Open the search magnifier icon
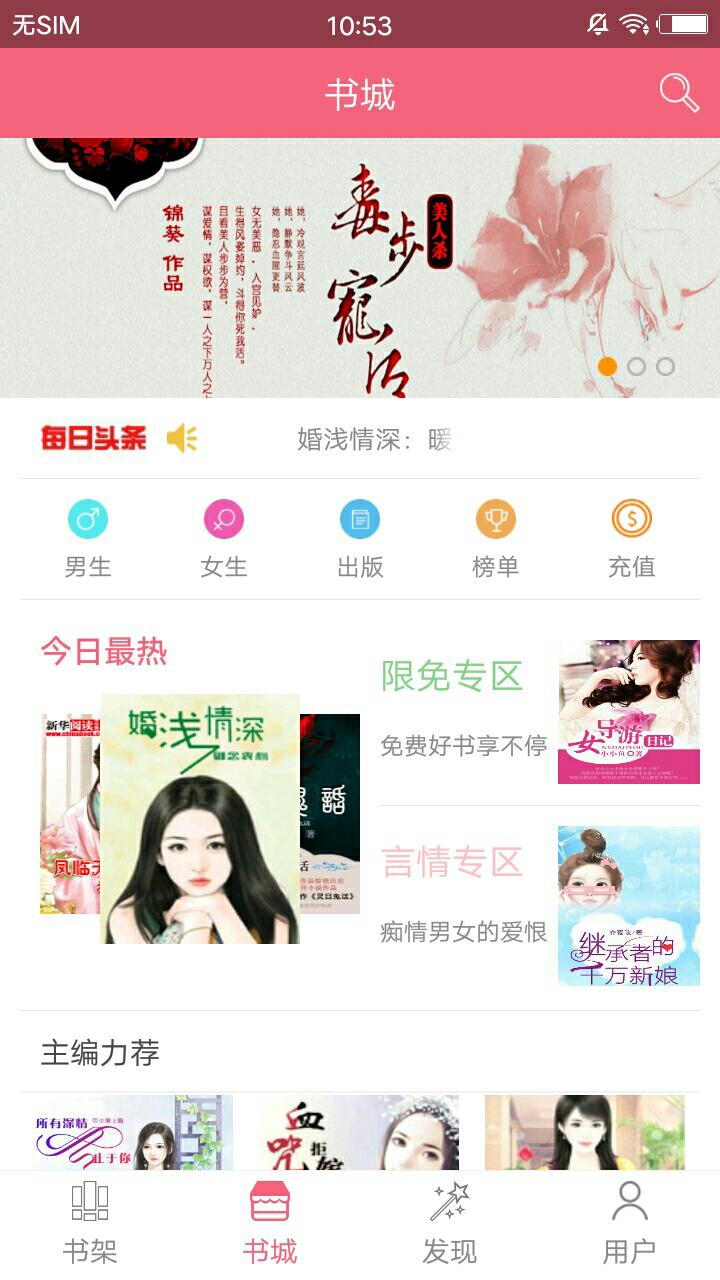The width and height of the screenshot is (720, 1280). pyautogui.click(x=679, y=93)
